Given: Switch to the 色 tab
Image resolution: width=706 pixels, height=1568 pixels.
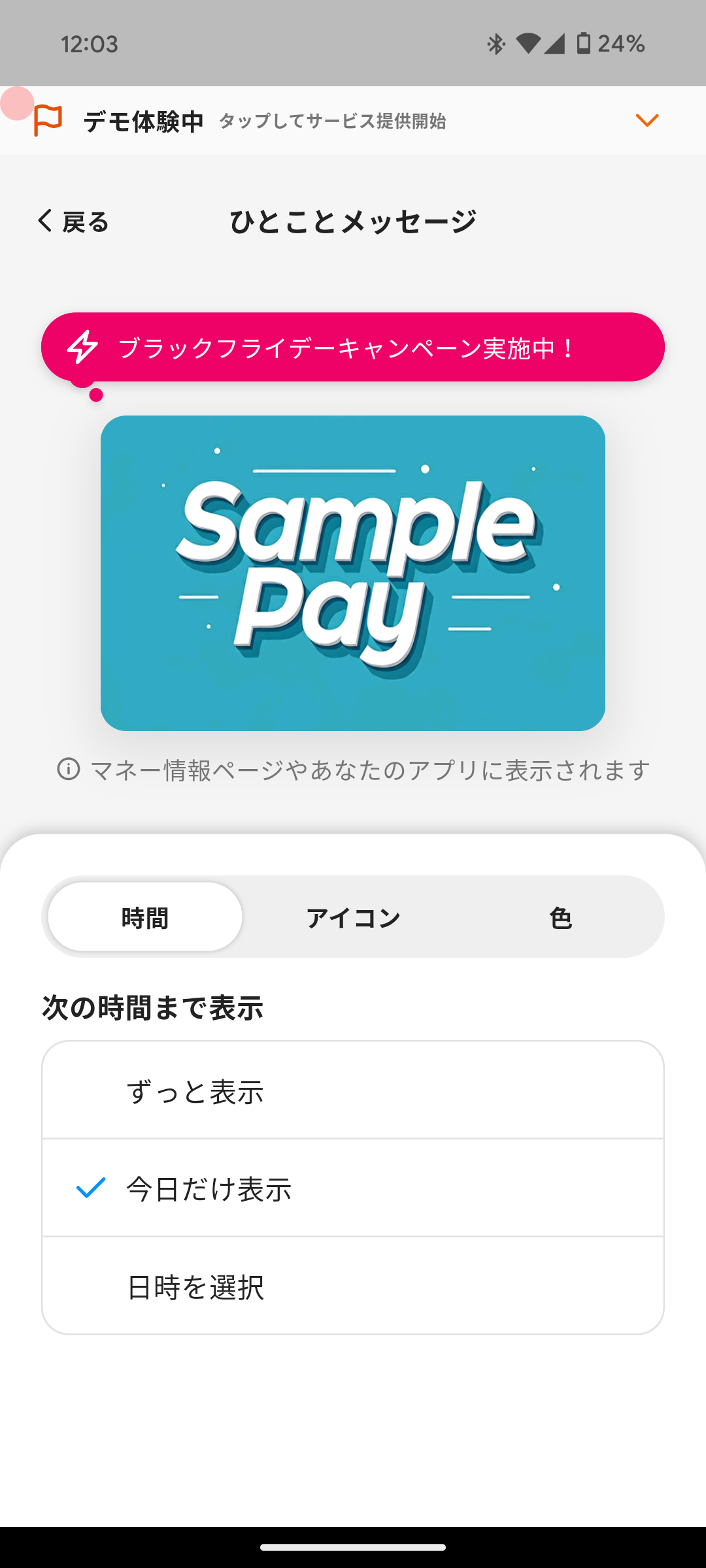Looking at the screenshot, I should pyautogui.click(x=560, y=918).
